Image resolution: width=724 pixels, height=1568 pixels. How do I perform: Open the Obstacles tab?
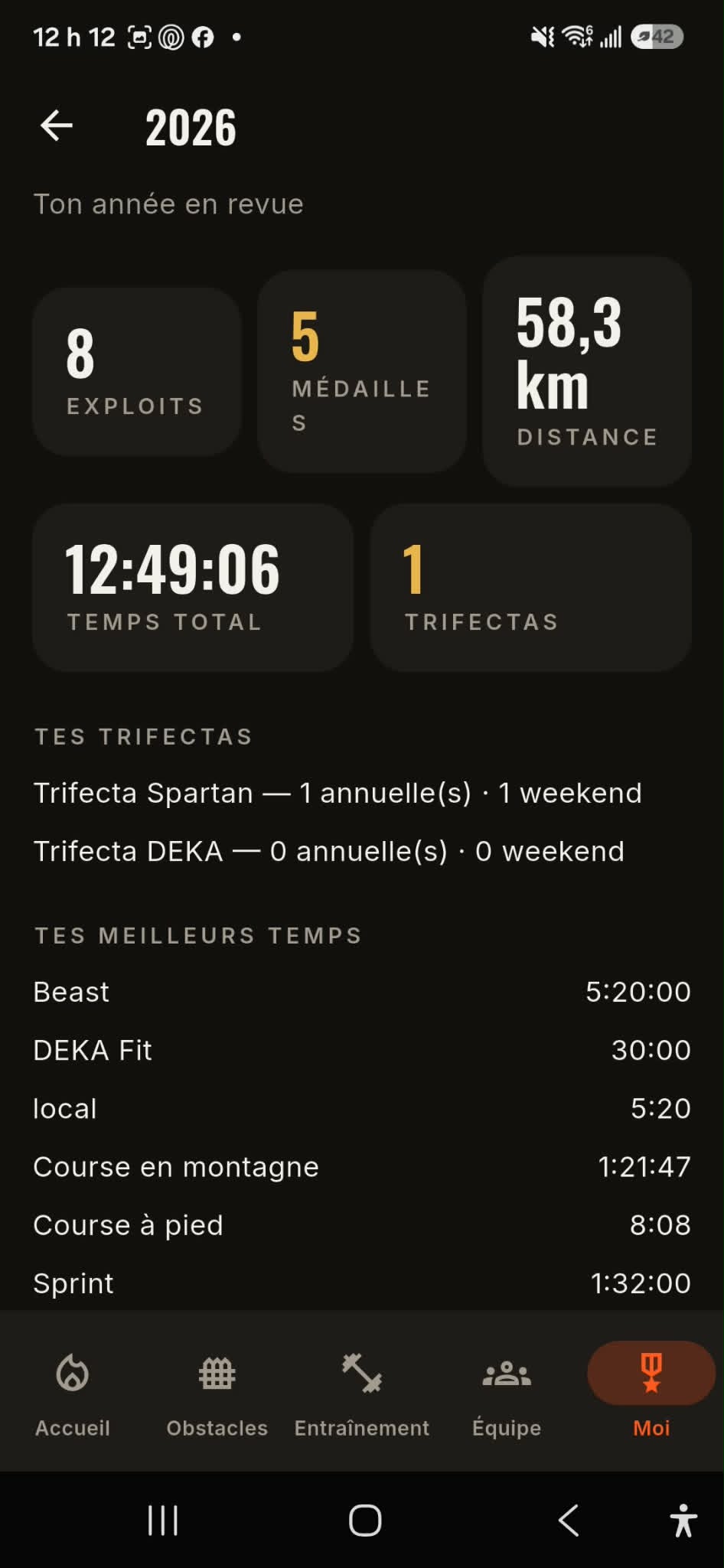[x=217, y=1394]
